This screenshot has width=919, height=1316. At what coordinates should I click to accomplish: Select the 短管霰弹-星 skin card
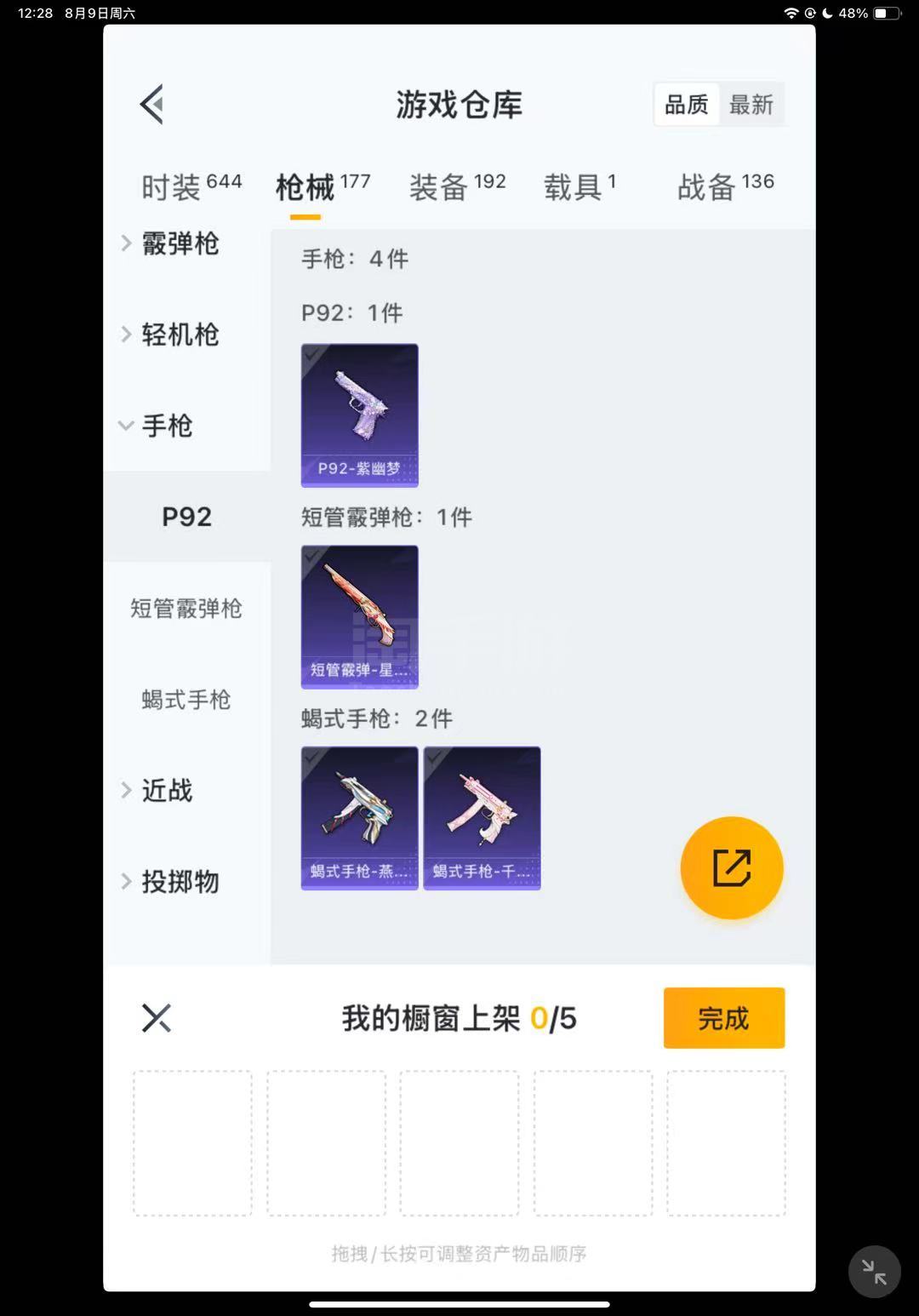(360, 616)
